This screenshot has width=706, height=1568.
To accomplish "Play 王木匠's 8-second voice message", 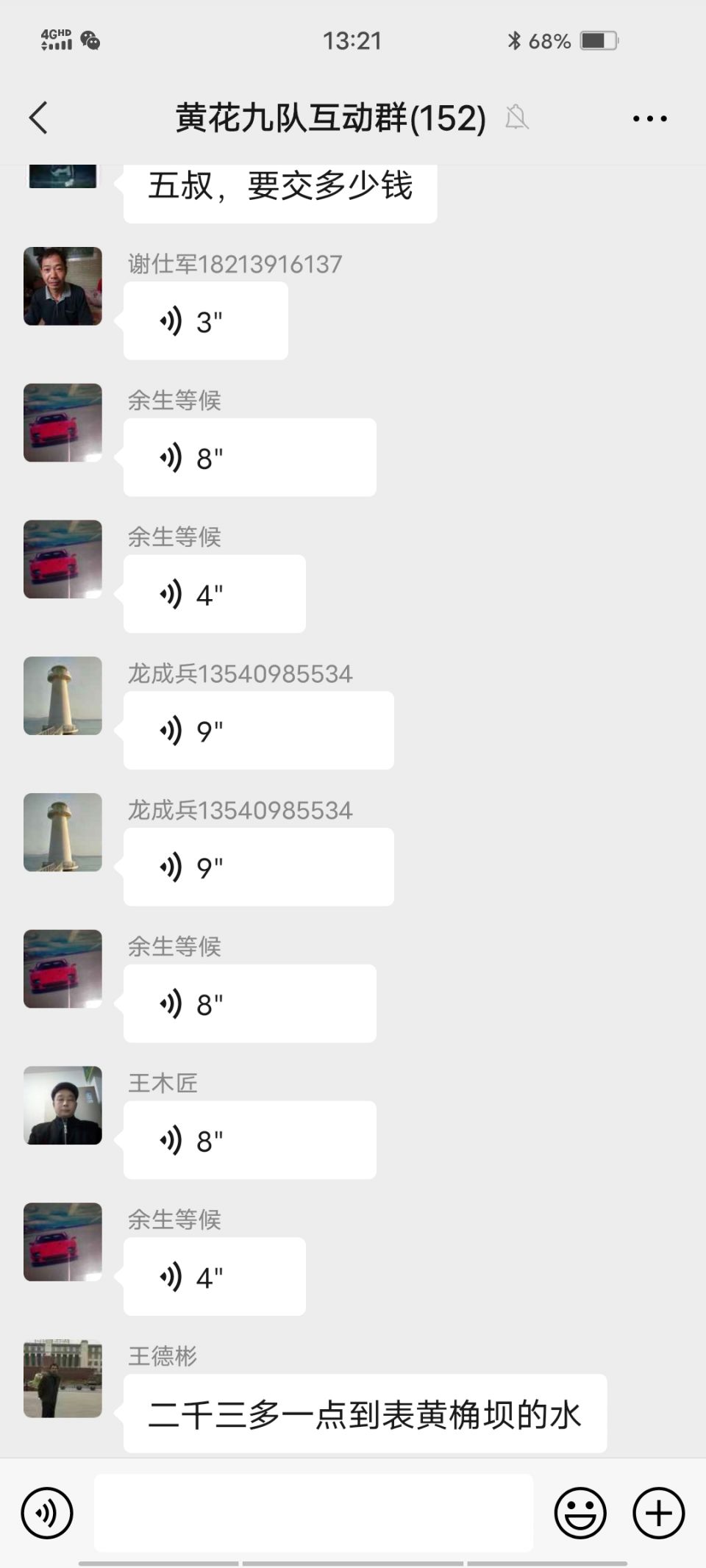I will pos(249,1140).
